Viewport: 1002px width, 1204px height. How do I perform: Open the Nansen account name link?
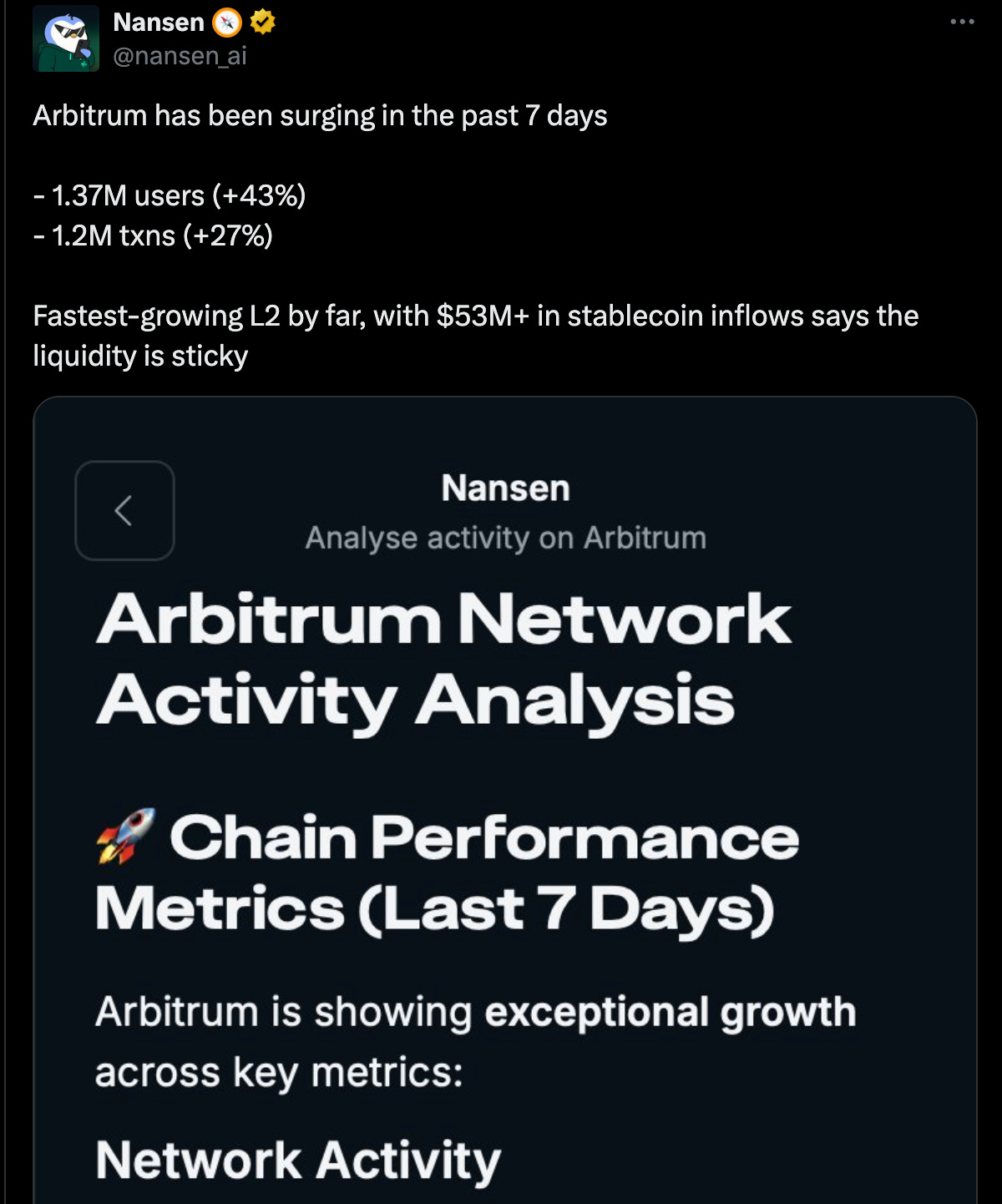click(159, 22)
